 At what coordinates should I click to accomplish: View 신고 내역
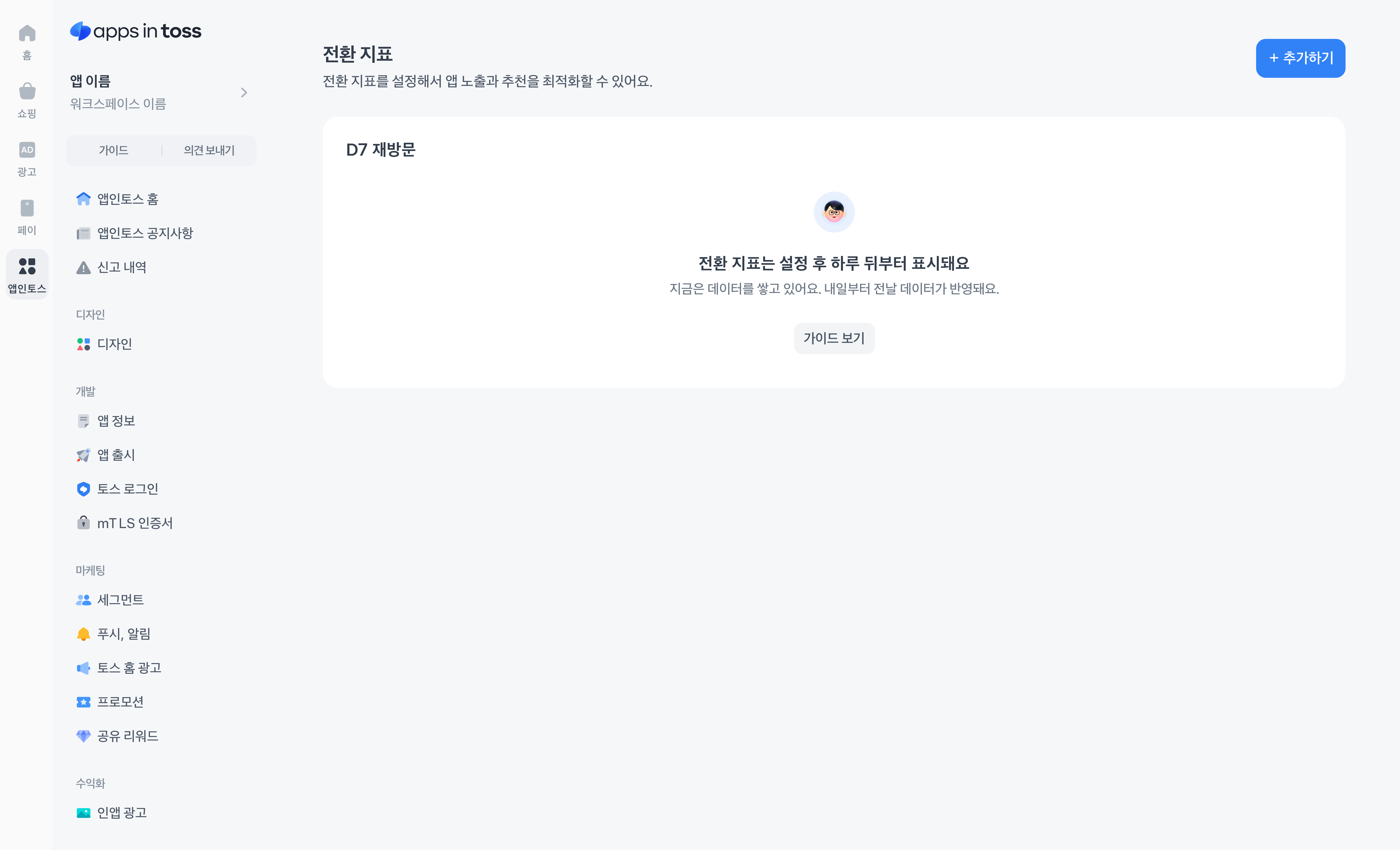coord(122,267)
